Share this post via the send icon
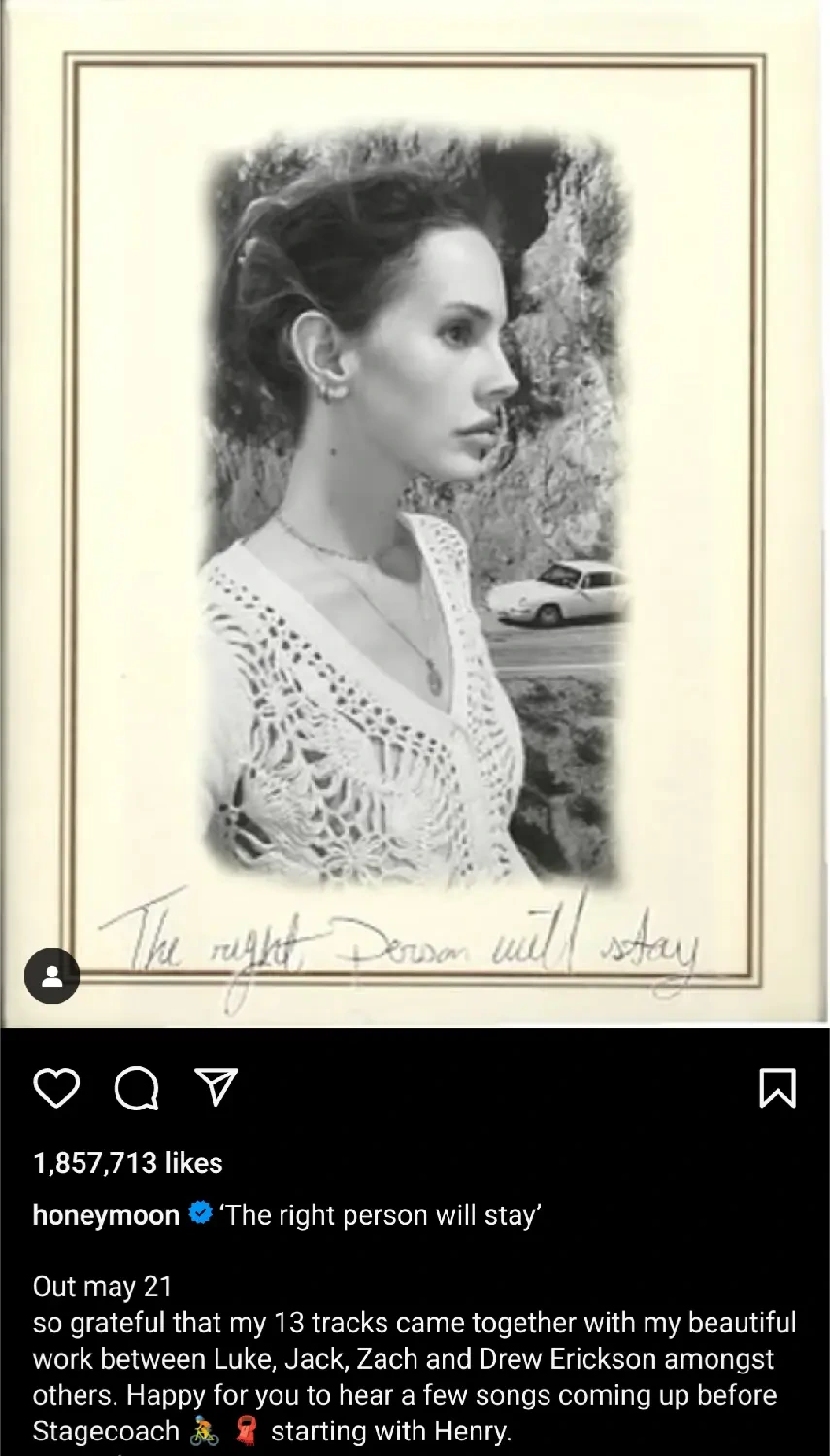 pyautogui.click(x=216, y=1088)
